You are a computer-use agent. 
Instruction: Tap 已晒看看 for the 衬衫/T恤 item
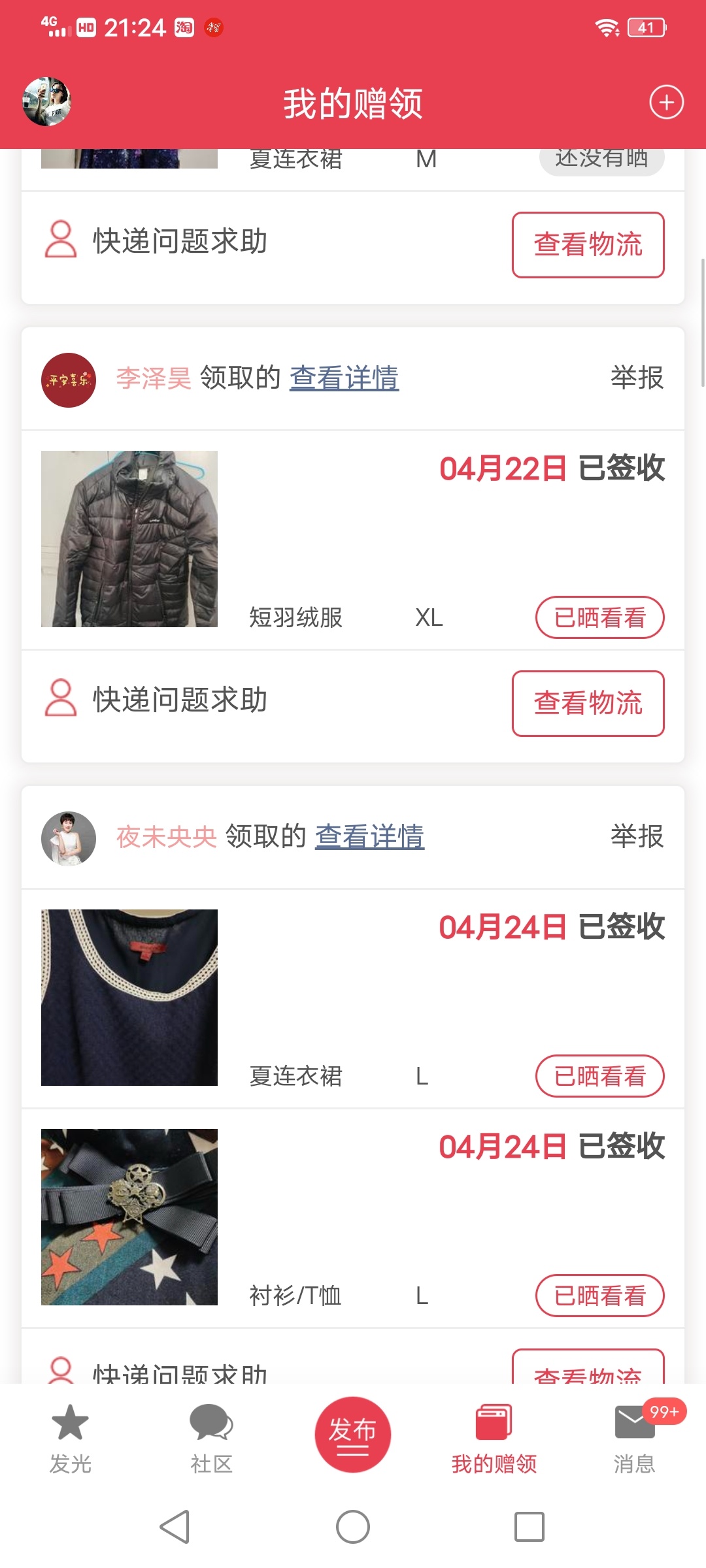(x=599, y=1296)
